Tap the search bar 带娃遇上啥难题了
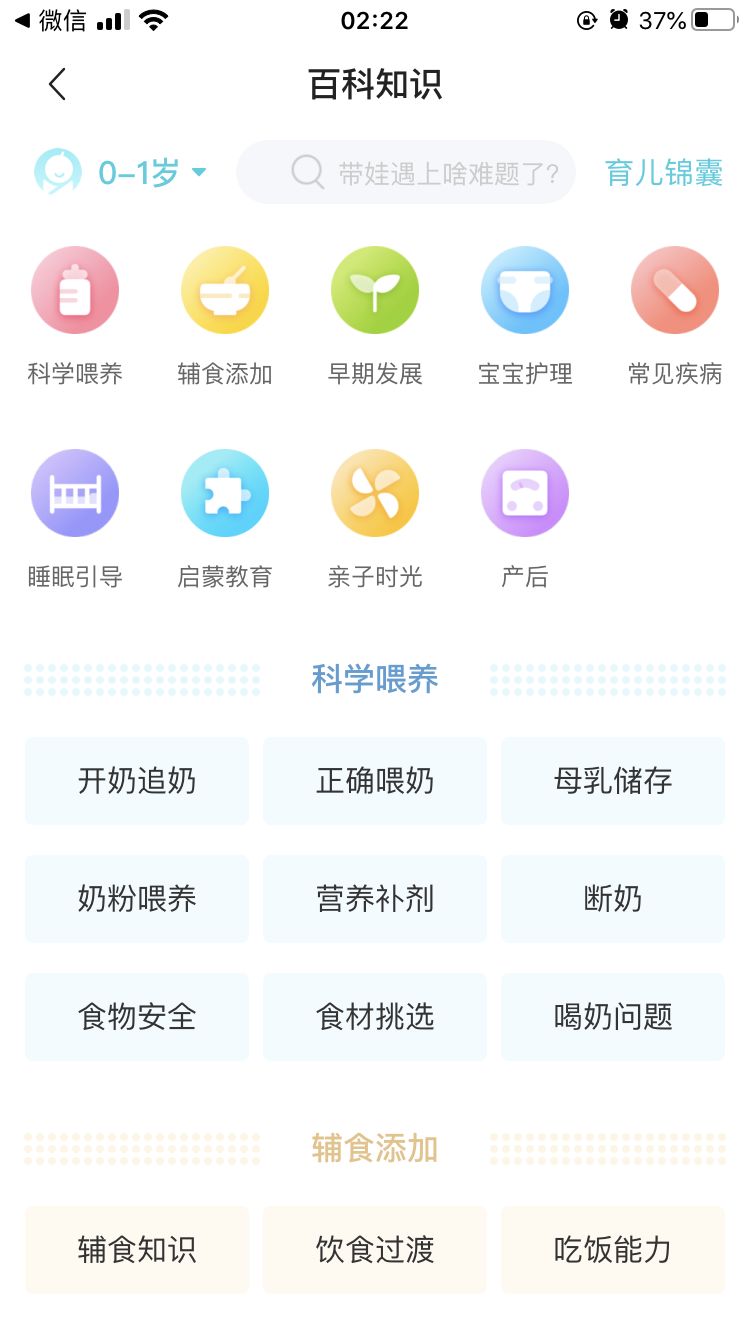The image size is (750, 1334). click(405, 171)
